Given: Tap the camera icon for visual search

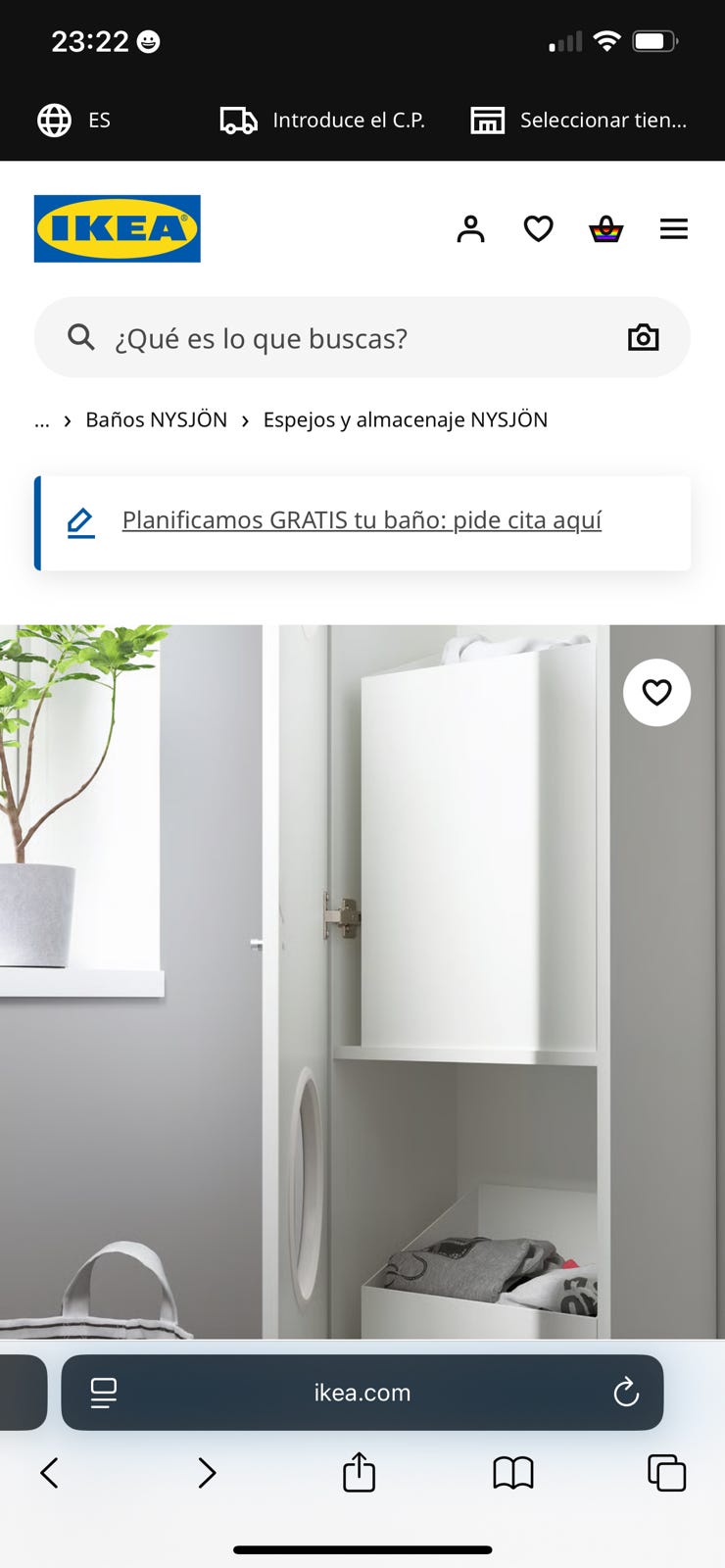Looking at the screenshot, I should point(643,337).
